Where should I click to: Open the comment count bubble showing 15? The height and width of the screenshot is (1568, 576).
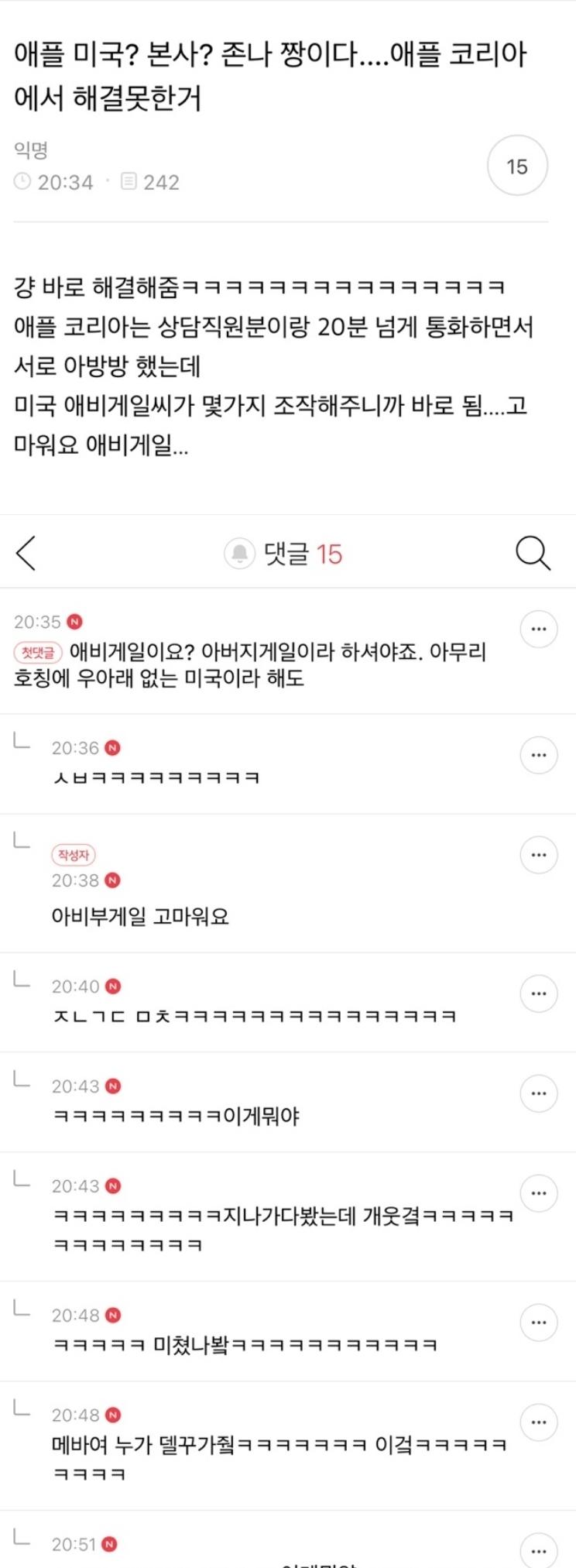pyautogui.click(x=517, y=166)
